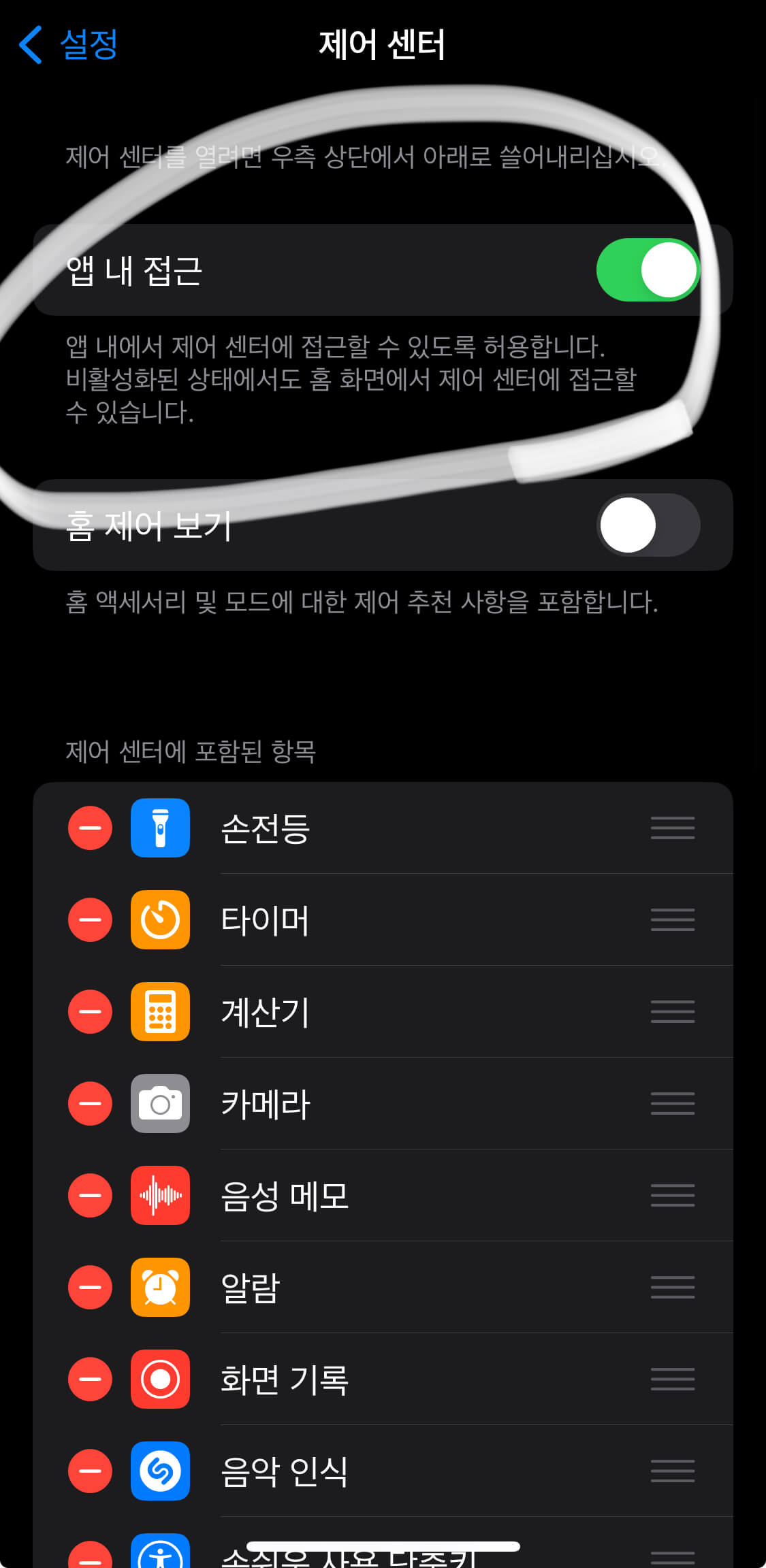Tap the Timer (타이머) icon
The image size is (766, 1568).
159,919
